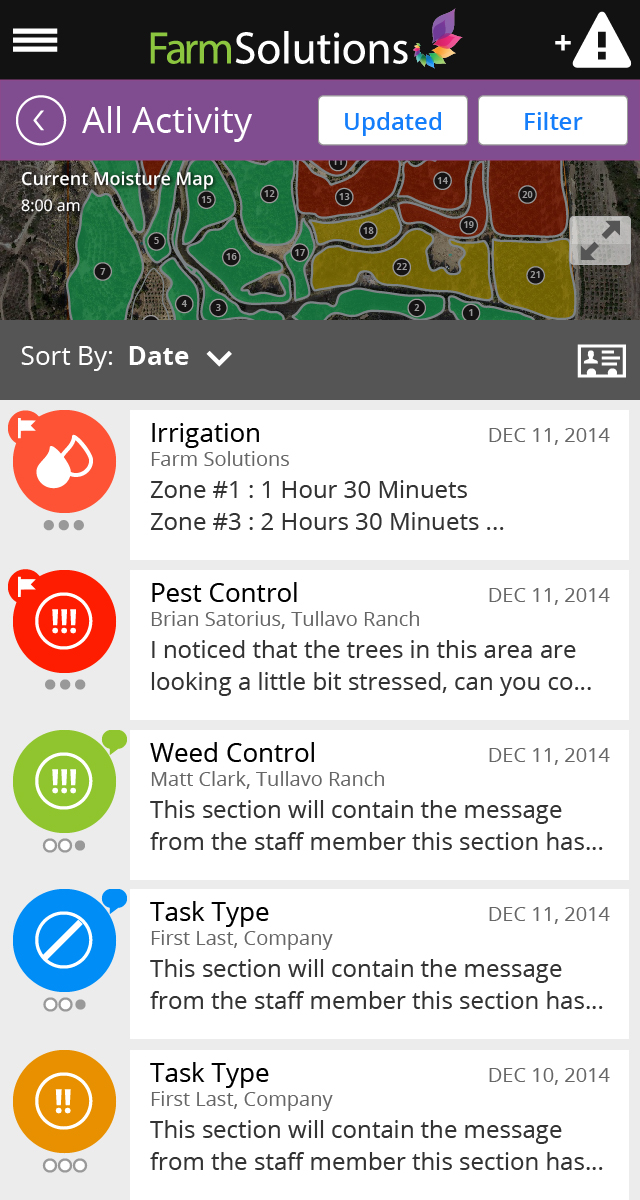Tap the red Pest Control alert icon

click(x=64, y=621)
